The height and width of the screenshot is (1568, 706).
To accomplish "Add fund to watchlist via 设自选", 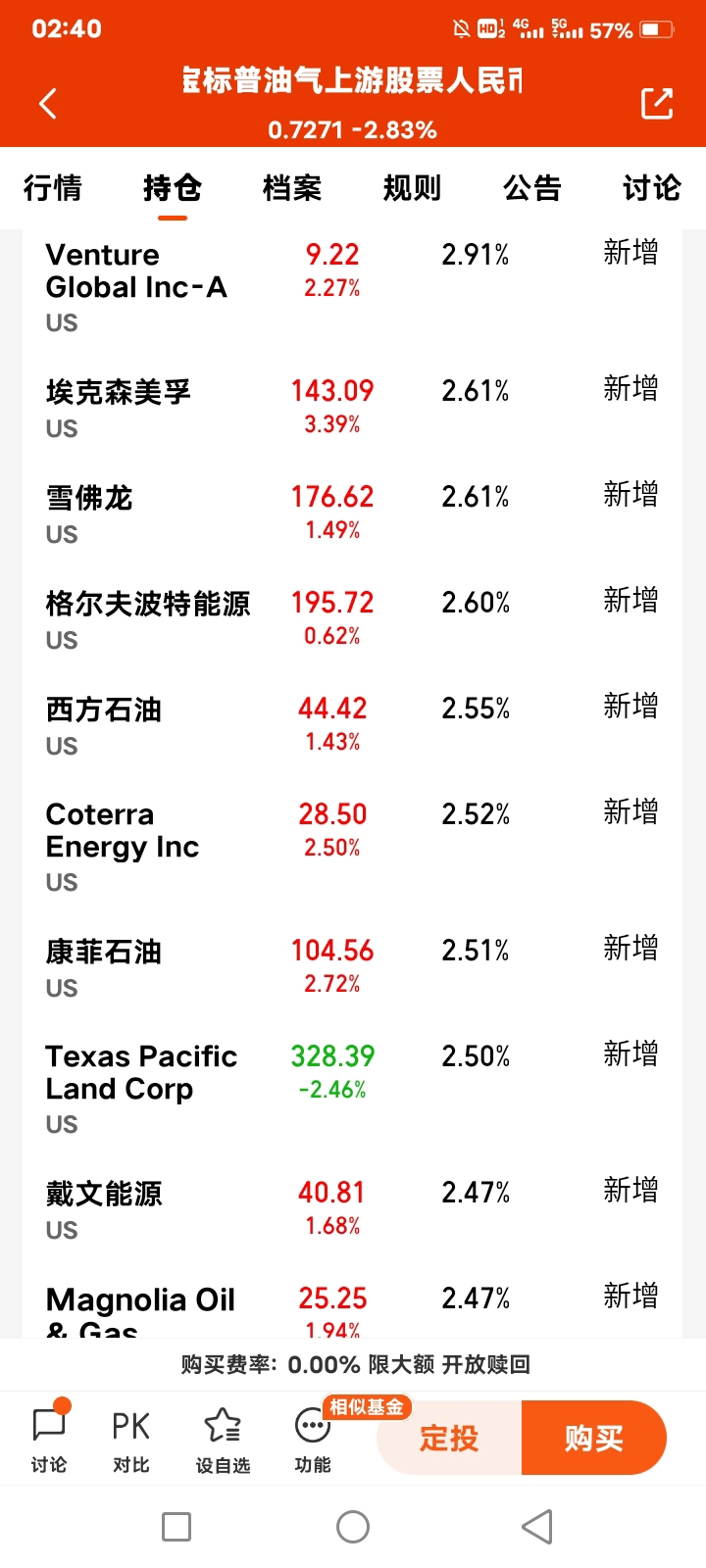I will [223, 1439].
